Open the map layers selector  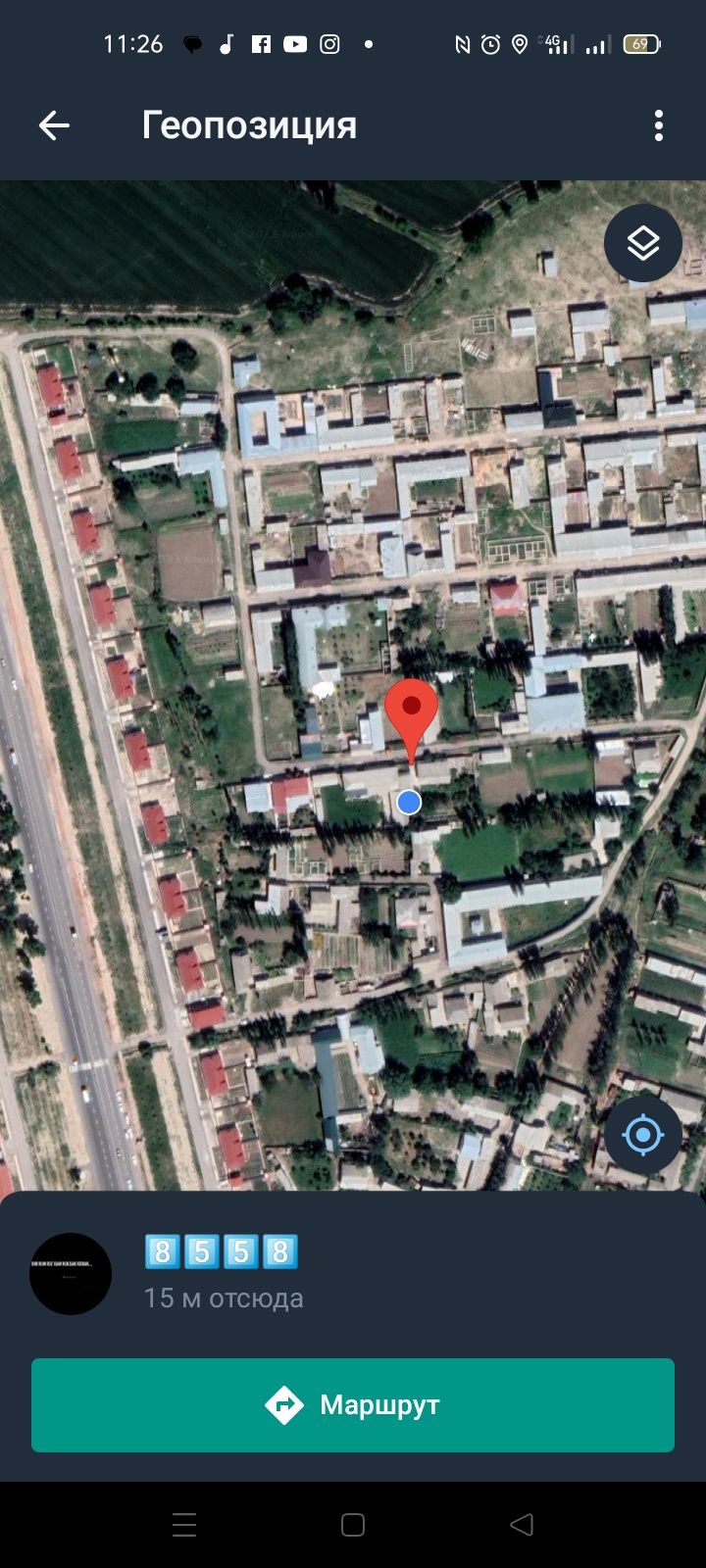[642, 243]
